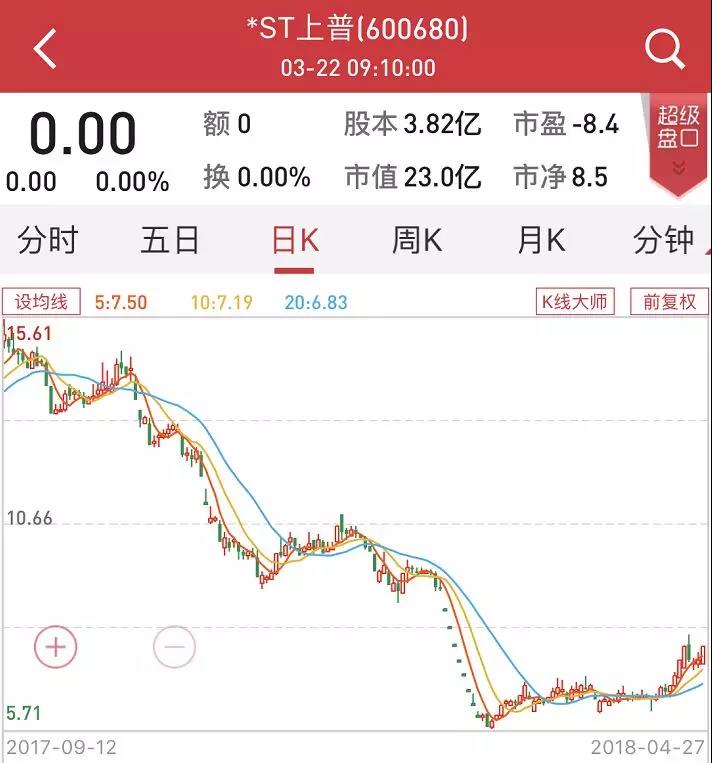This screenshot has width=712, height=763.
Task: Open the 分钟 chart tab
Action: pyautogui.click(x=663, y=240)
